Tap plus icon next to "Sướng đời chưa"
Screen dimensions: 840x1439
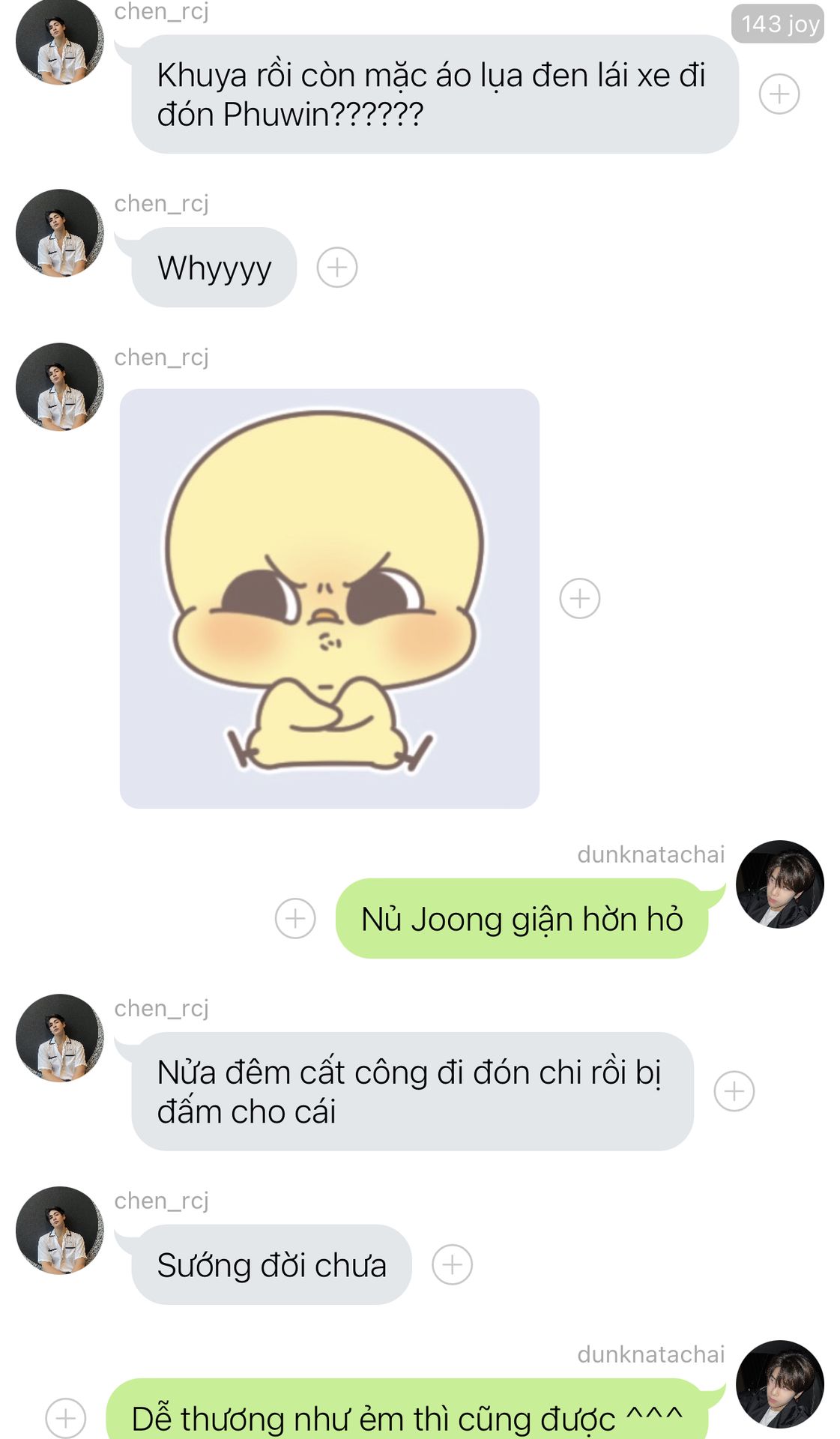point(453,1265)
